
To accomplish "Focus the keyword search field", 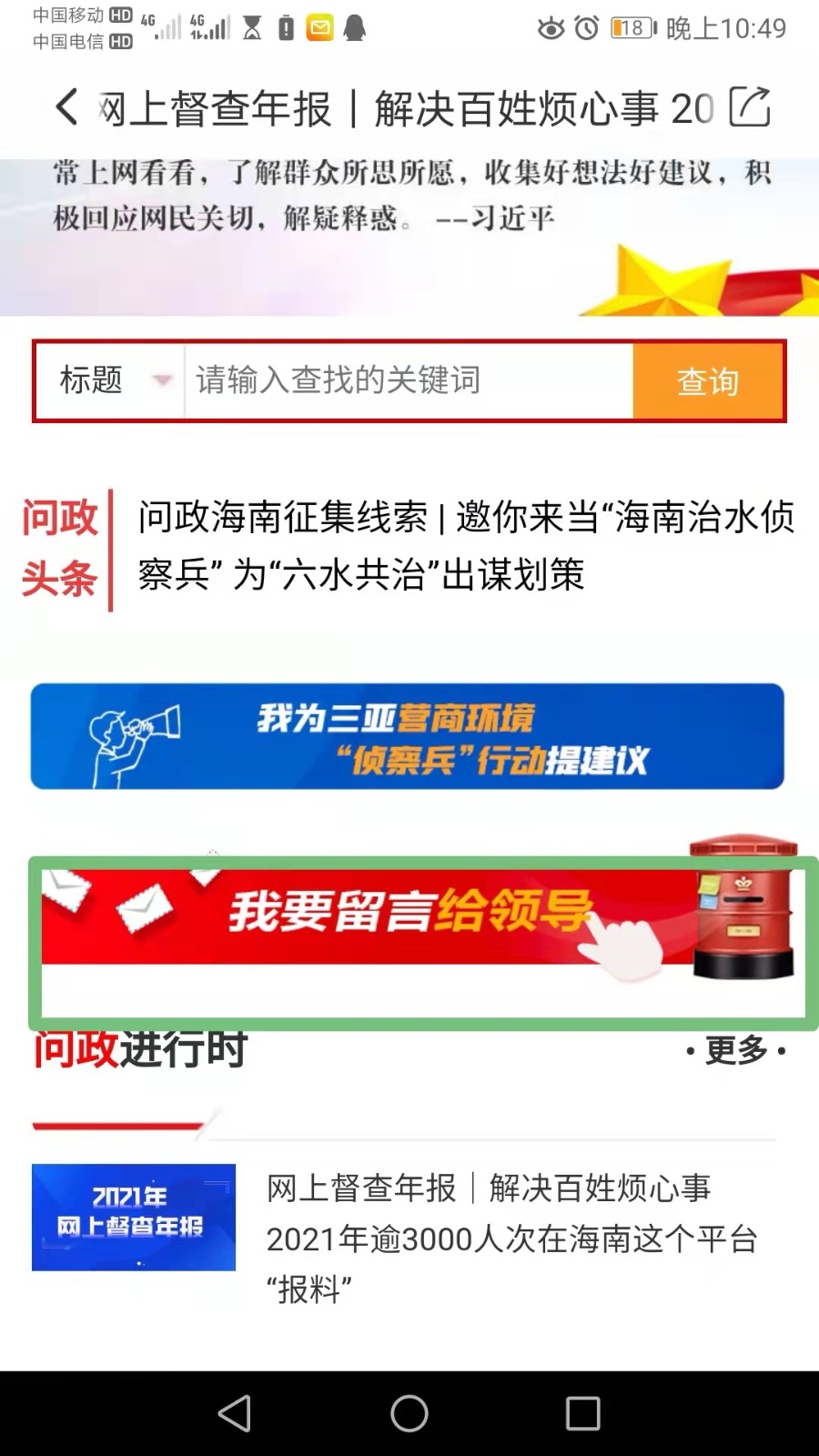I will (409, 380).
